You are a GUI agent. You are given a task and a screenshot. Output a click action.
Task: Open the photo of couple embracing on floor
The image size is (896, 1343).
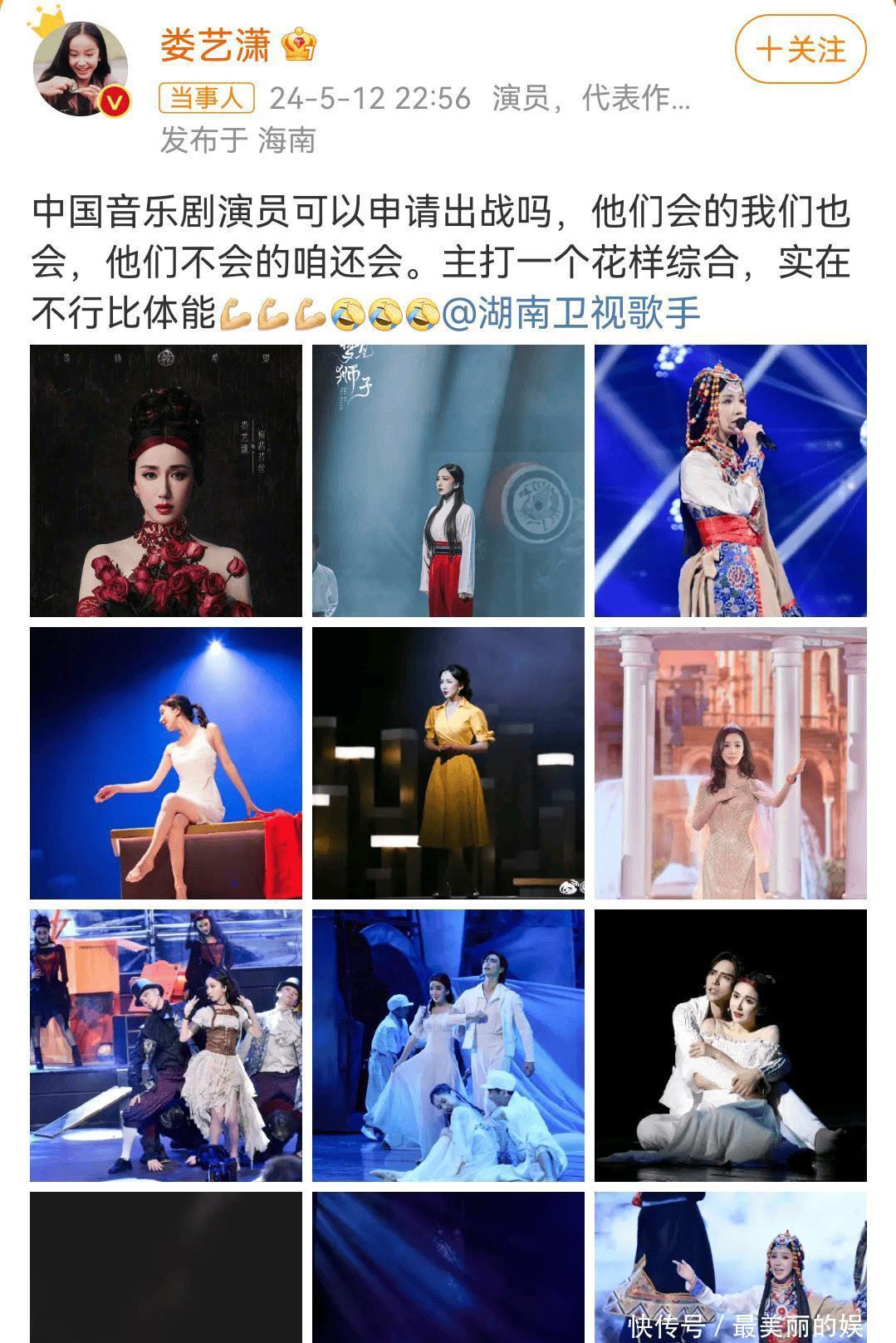(730, 1046)
